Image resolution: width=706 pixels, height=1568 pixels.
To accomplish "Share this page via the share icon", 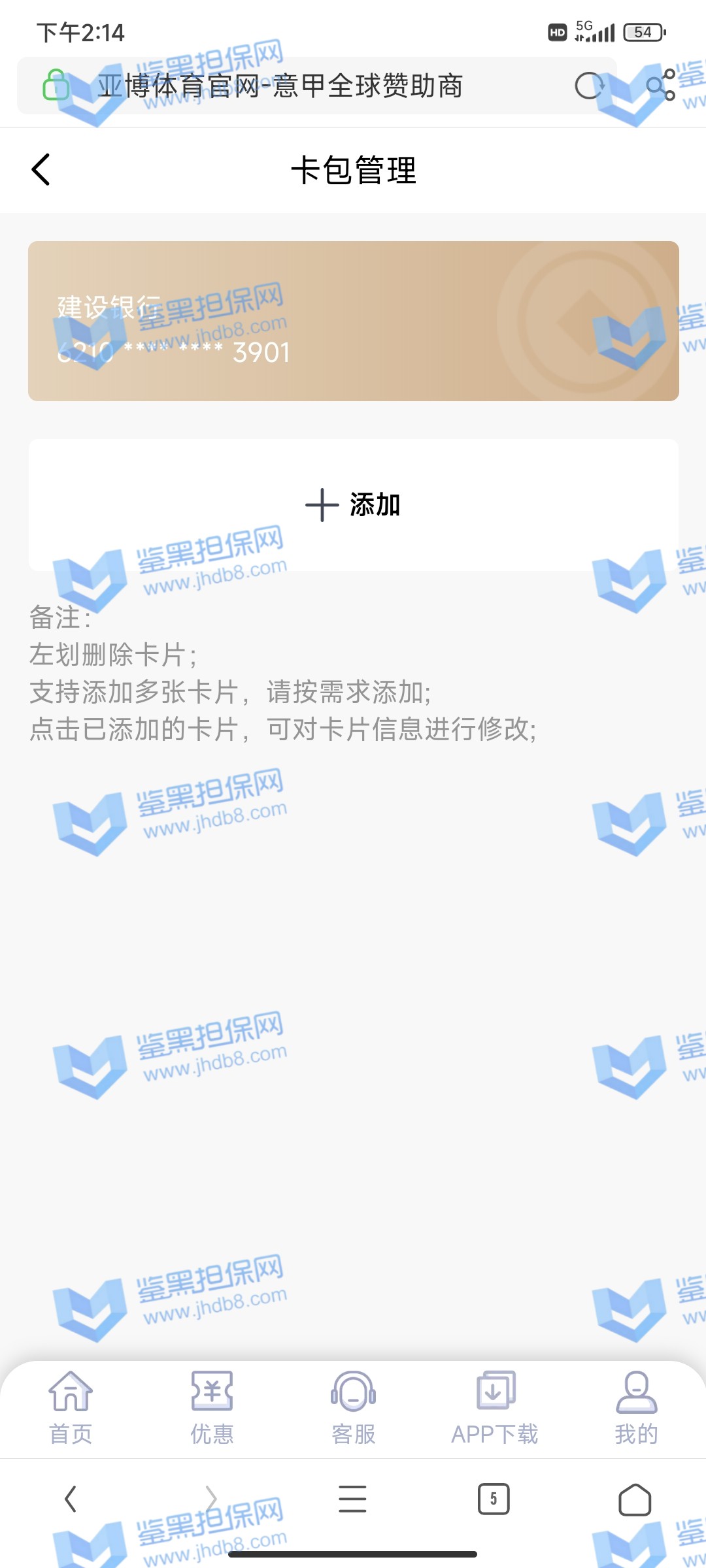I will (x=660, y=86).
